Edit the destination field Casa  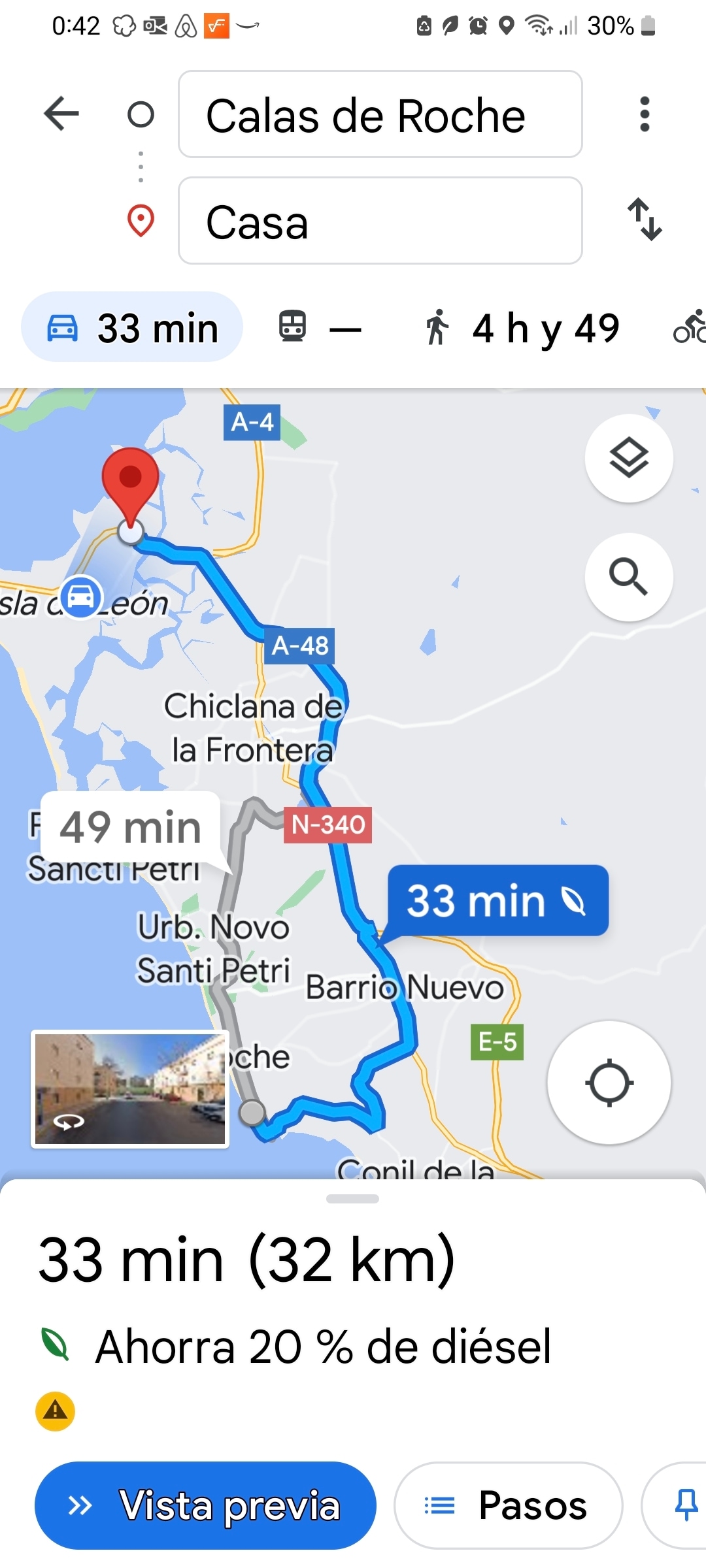coord(380,221)
